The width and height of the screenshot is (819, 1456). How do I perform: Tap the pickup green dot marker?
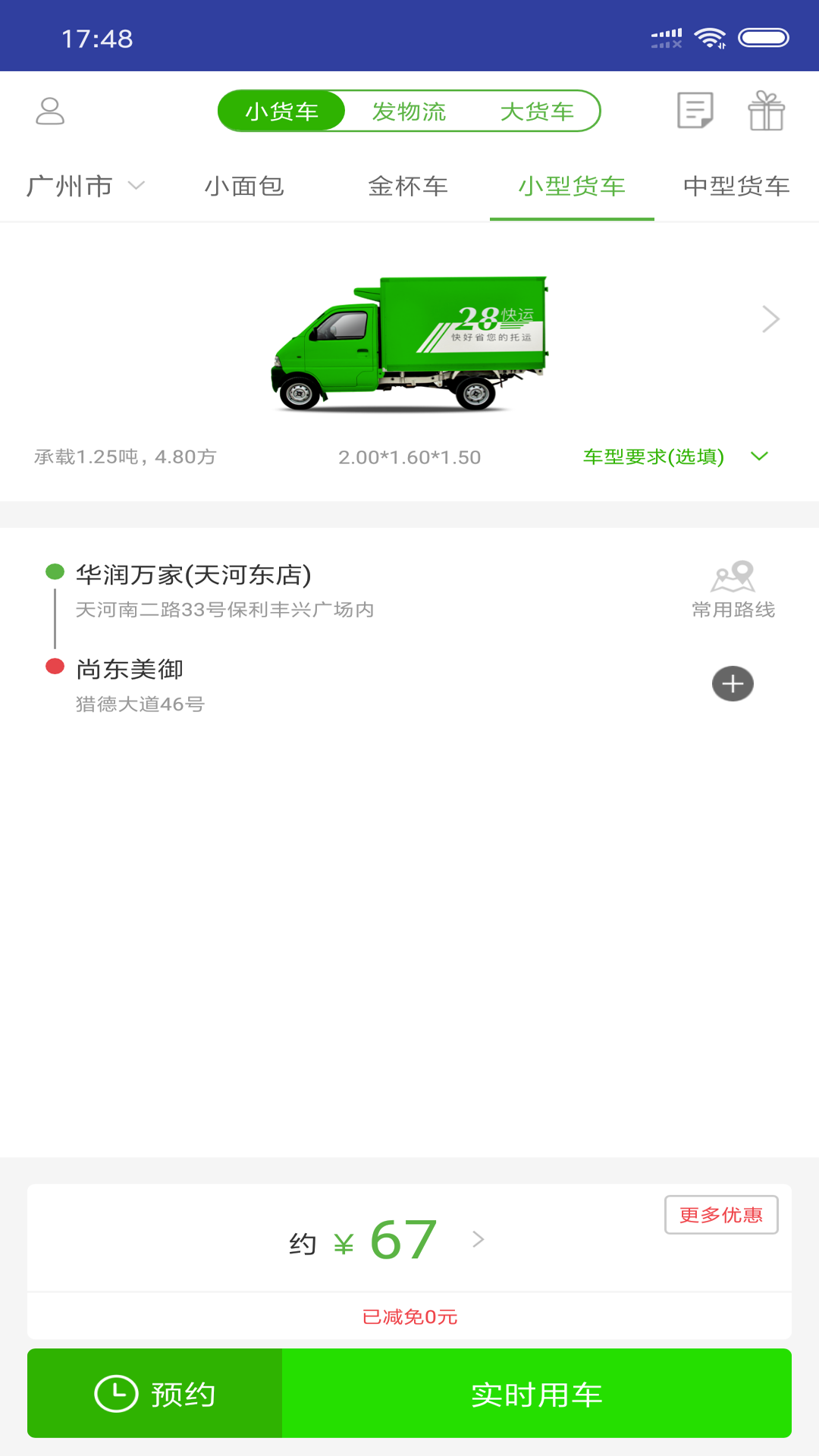(53, 571)
